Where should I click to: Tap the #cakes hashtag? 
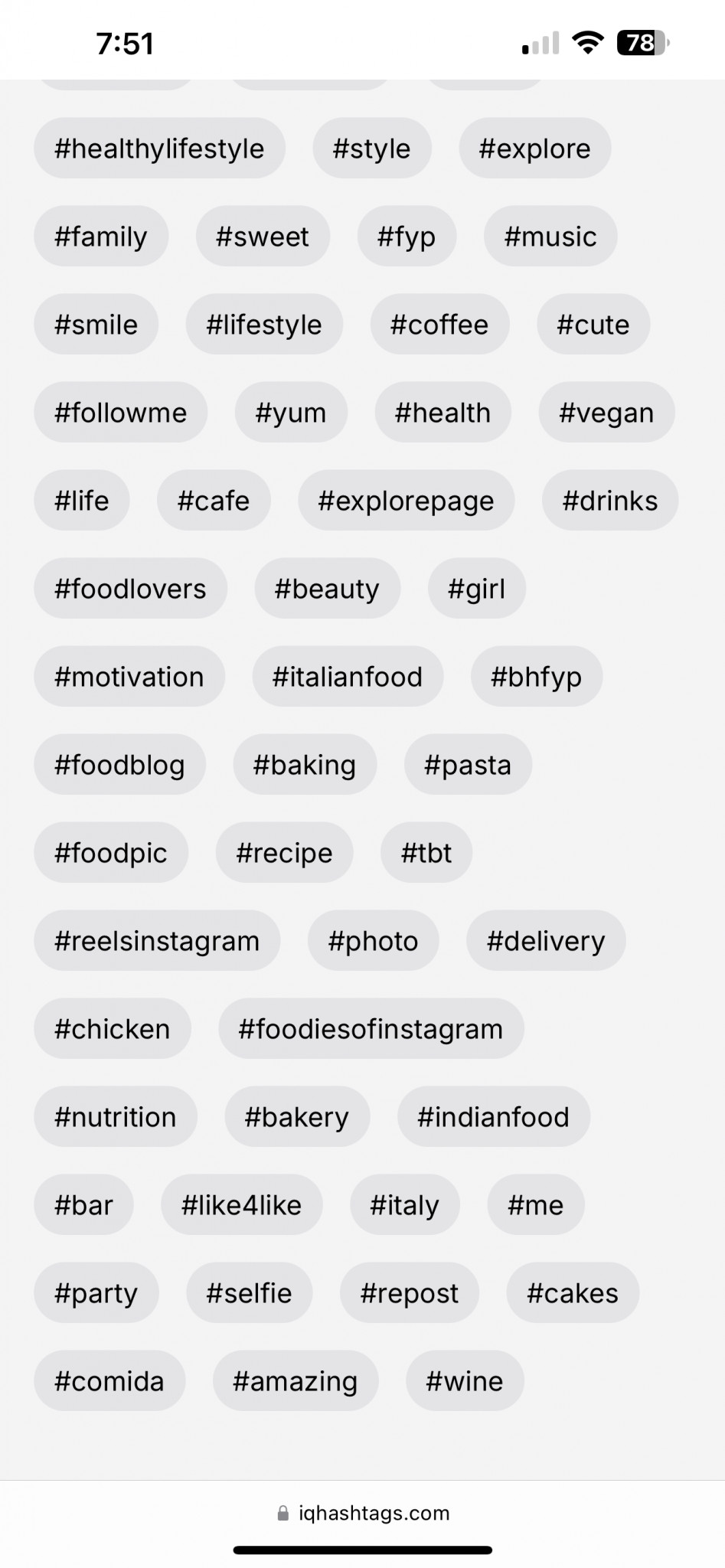coord(573,1293)
